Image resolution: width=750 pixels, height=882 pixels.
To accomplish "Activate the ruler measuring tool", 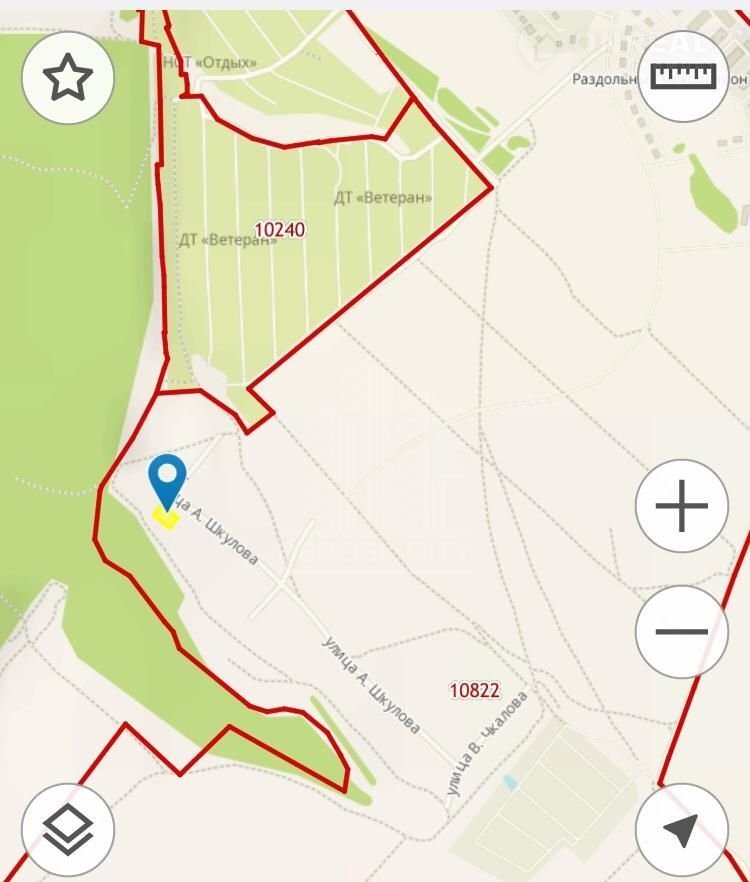I will click(x=683, y=75).
